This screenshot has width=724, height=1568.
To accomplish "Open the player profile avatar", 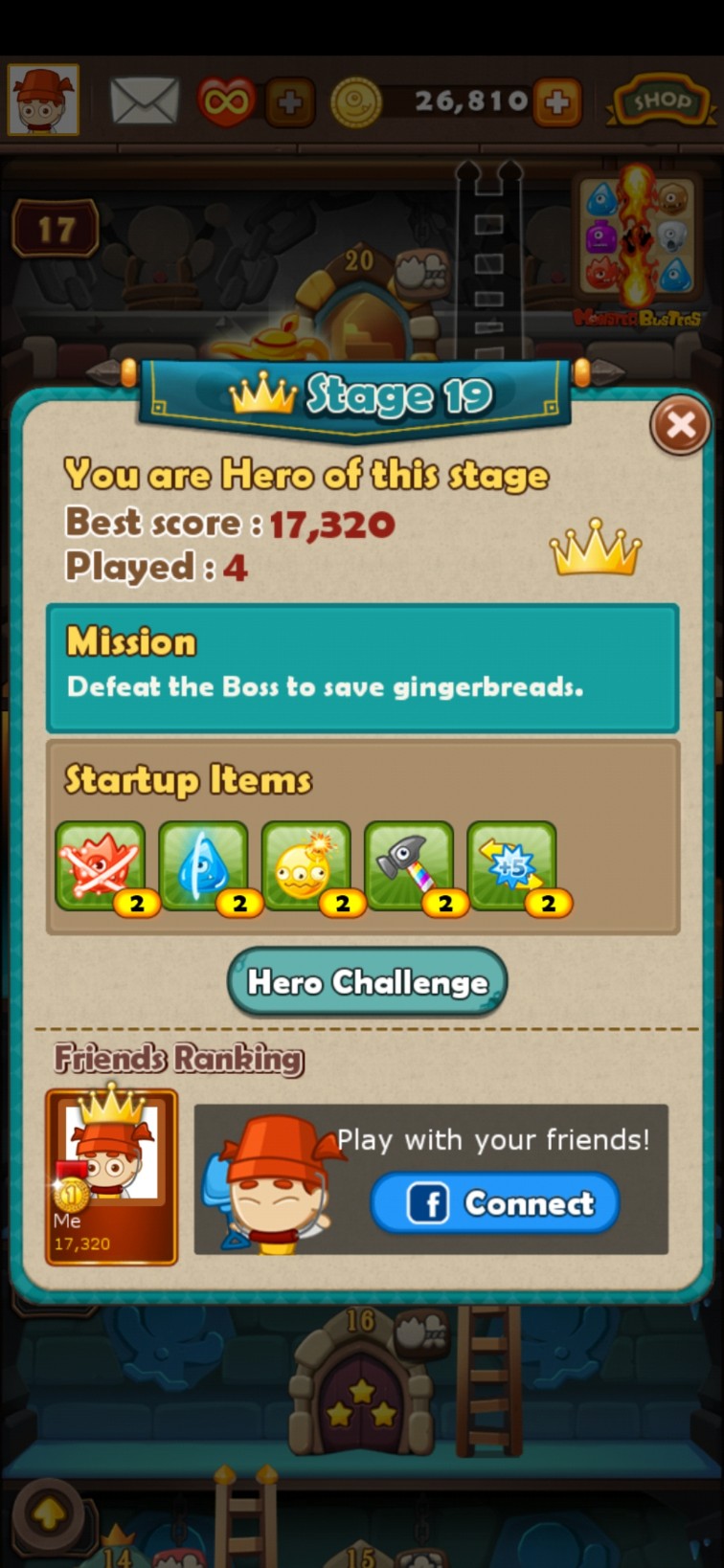I will 43,100.
